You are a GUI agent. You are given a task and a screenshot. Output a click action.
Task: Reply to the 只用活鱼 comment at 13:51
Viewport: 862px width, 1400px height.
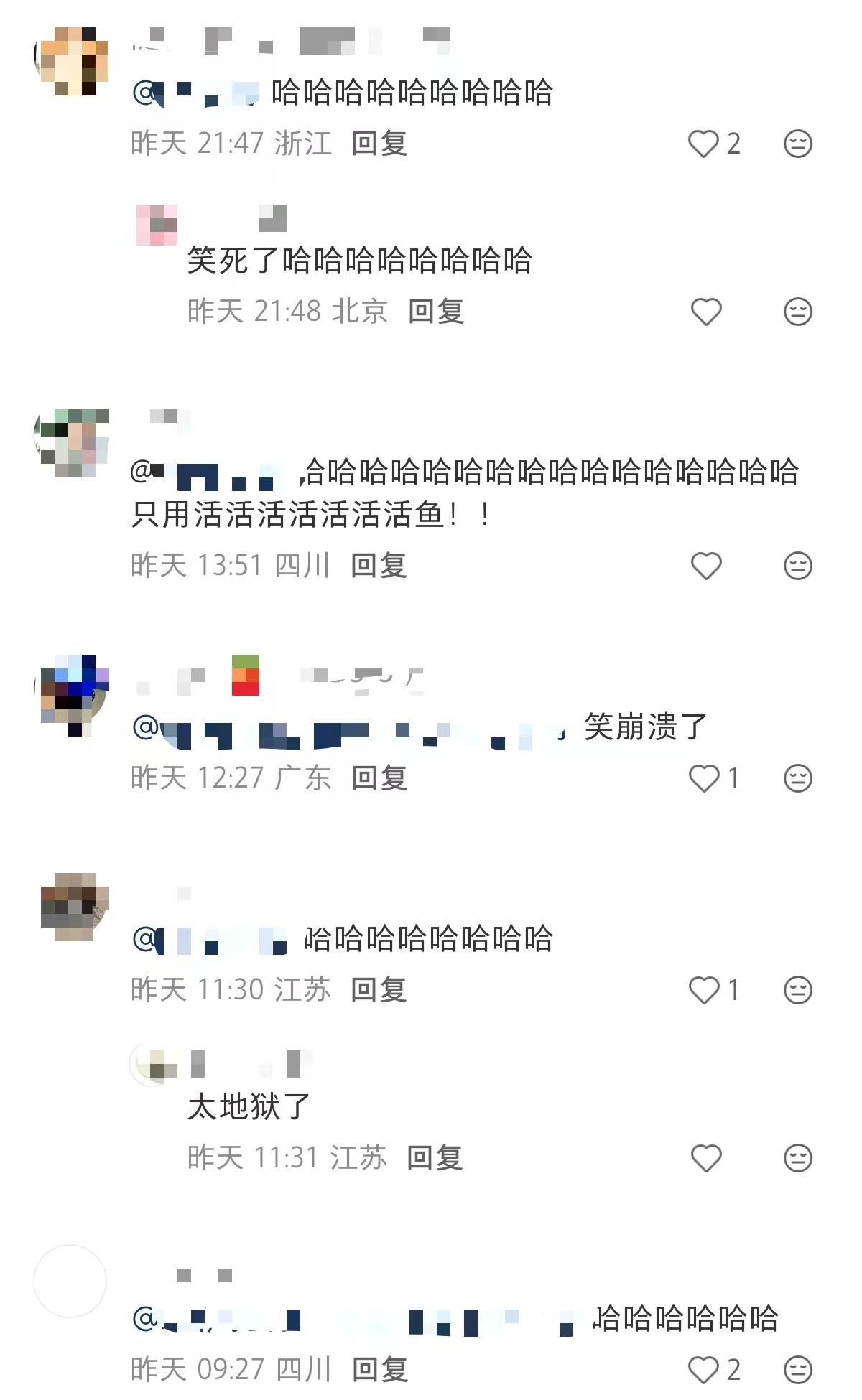379,566
